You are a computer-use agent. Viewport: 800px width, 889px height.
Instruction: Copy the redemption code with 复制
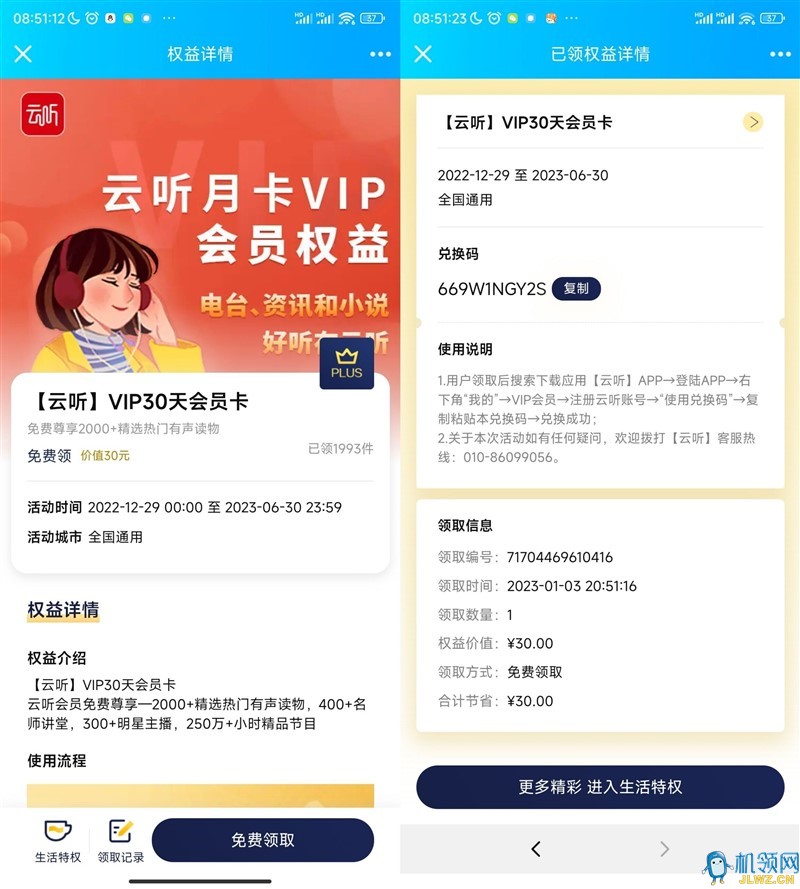(576, 289)
